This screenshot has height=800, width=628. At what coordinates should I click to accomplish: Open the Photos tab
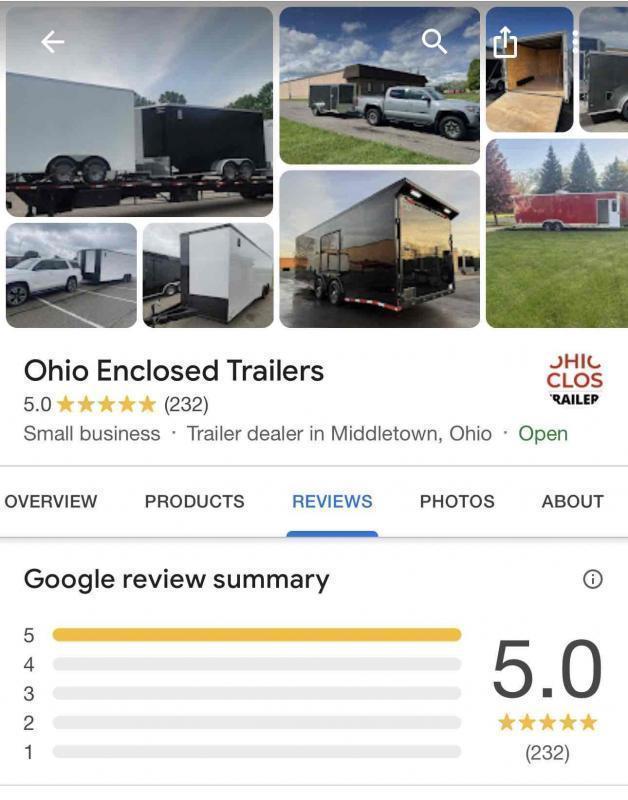tap(456, 501)
